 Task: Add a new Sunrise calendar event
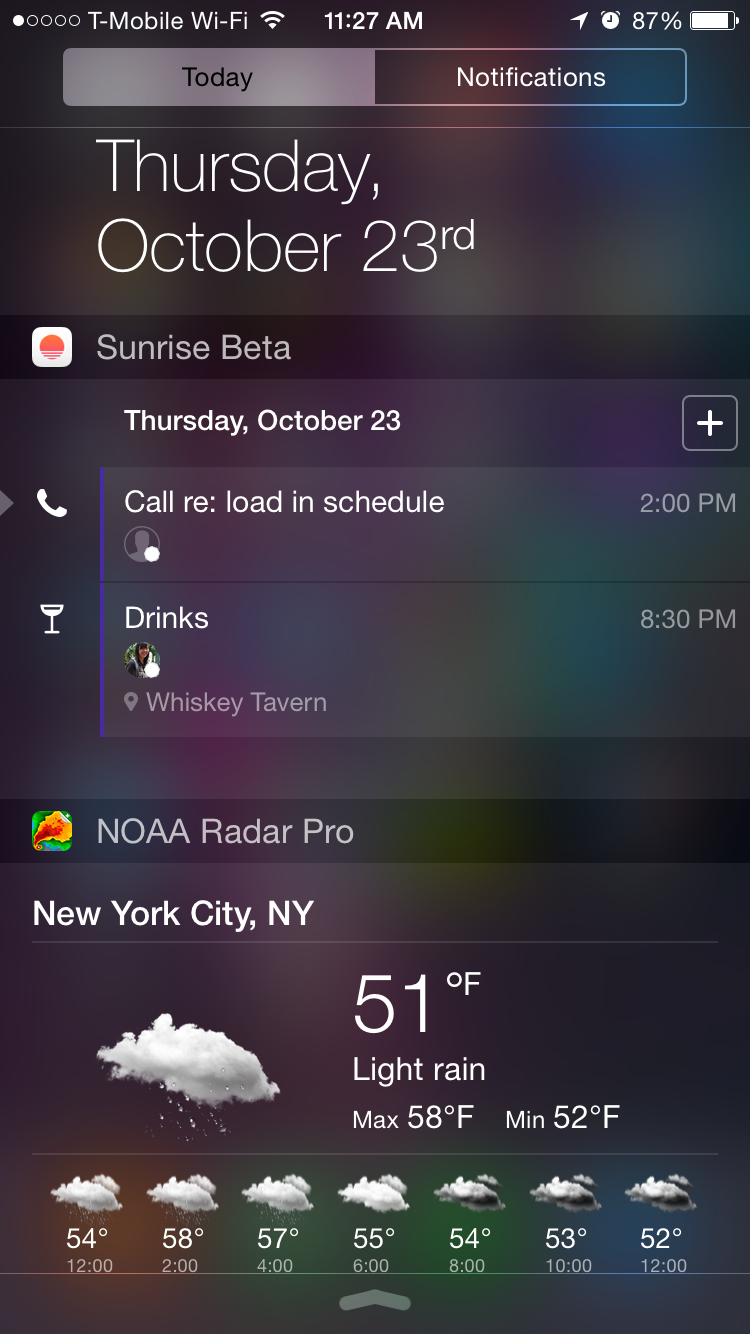coord(709,423)
